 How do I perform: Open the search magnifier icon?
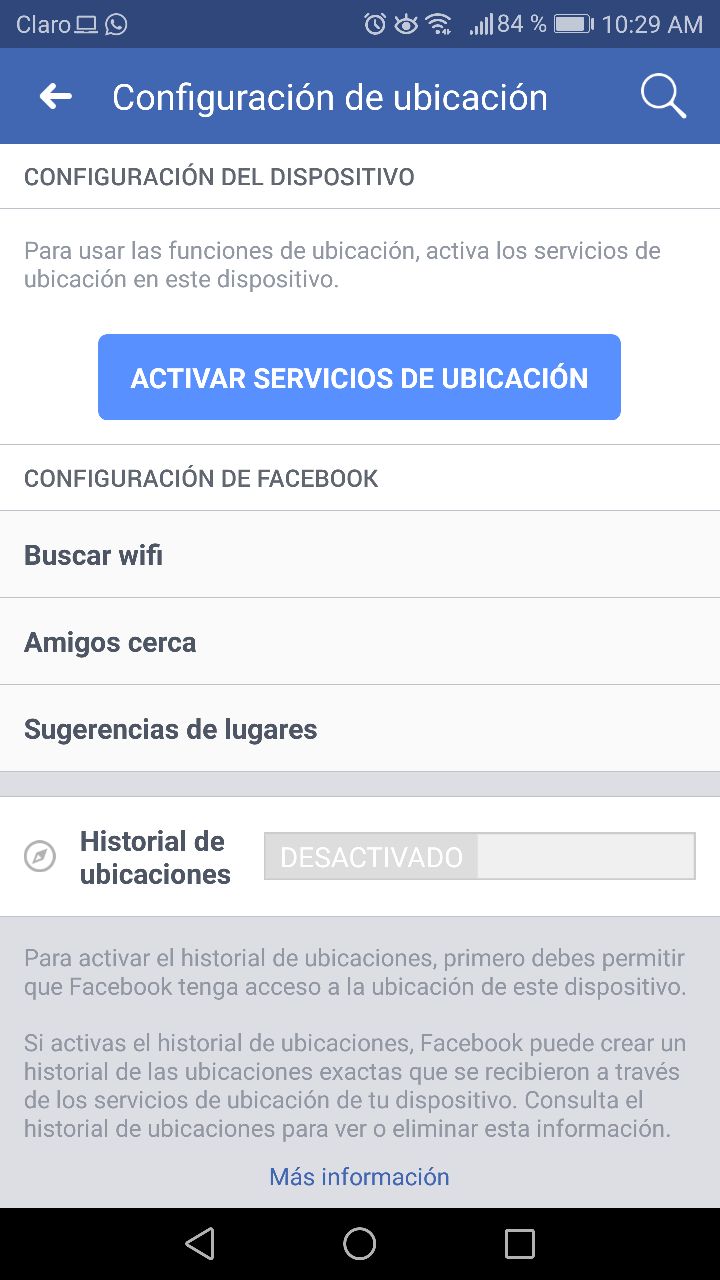663,97
